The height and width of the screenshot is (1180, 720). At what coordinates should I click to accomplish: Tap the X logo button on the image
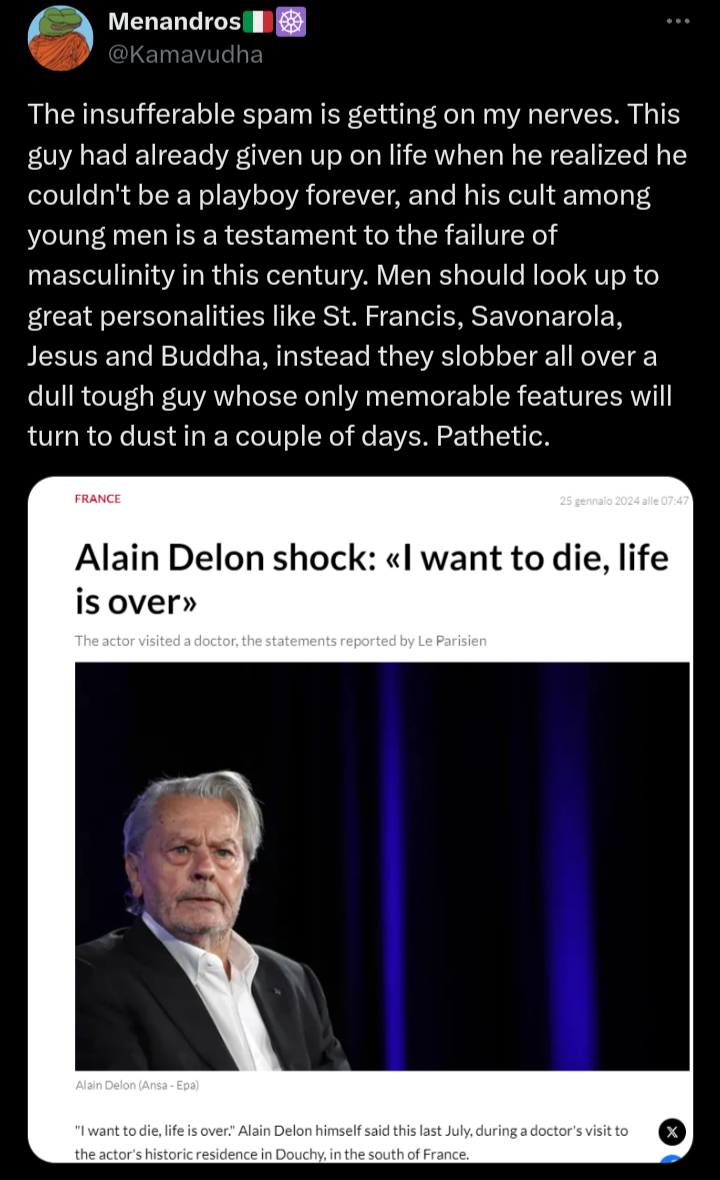pos(673,1132)
